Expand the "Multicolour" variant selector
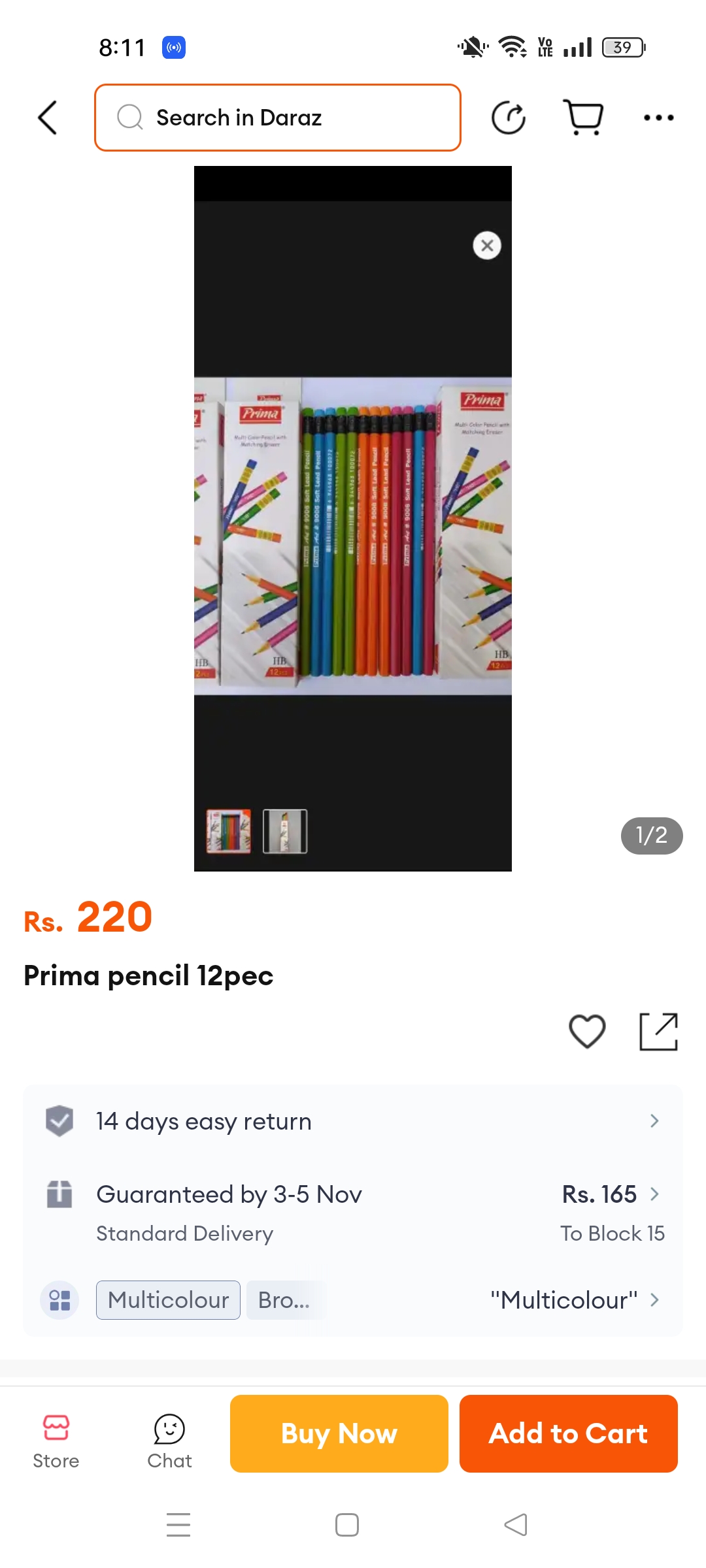This screenshot has width=706, height=1568. [575, 1300]
